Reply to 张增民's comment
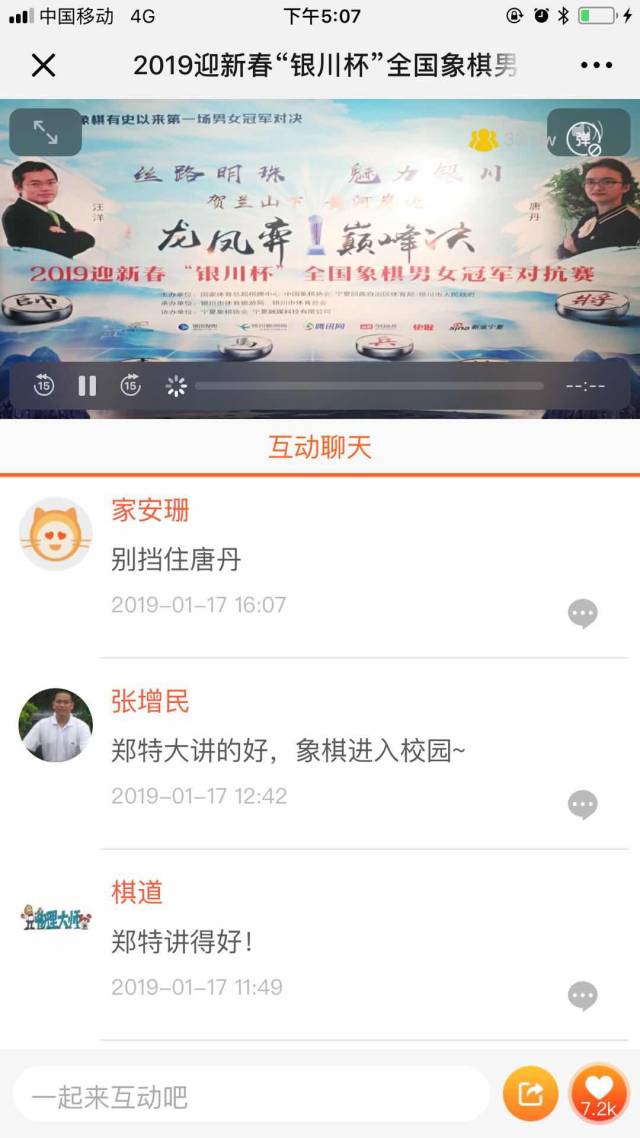Image resolution: width=640 pixels, height=1138 pixels. [x=582, y=804]
